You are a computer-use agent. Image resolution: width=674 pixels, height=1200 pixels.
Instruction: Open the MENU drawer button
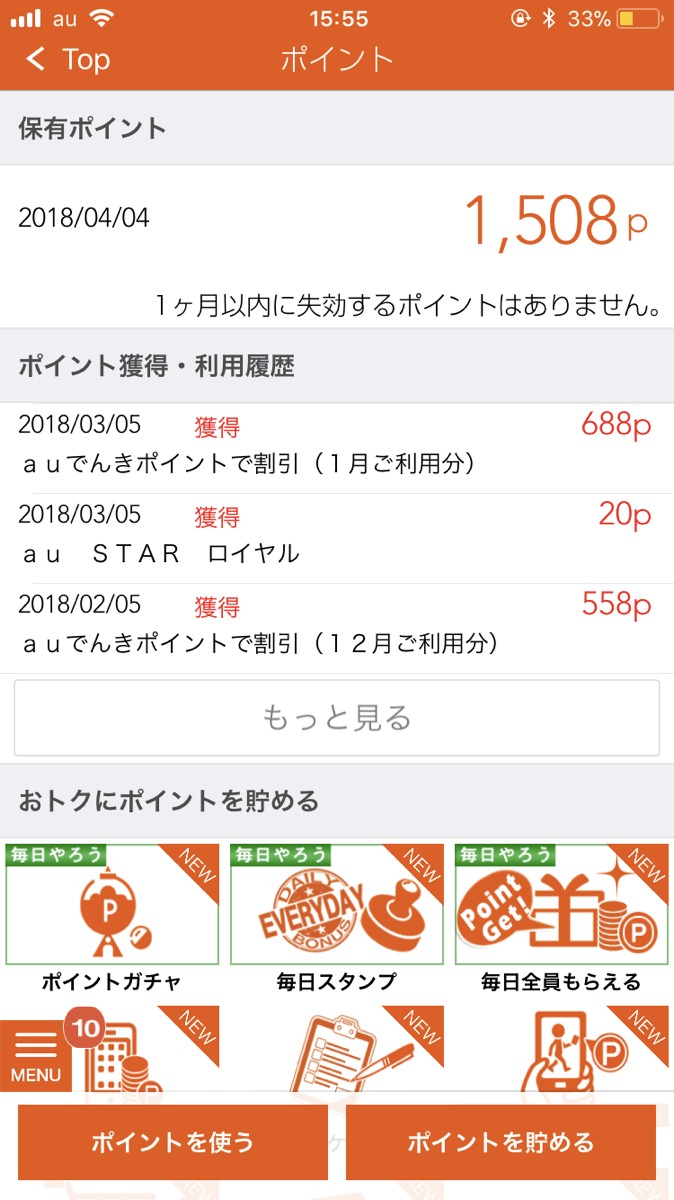coord(36,1056)
